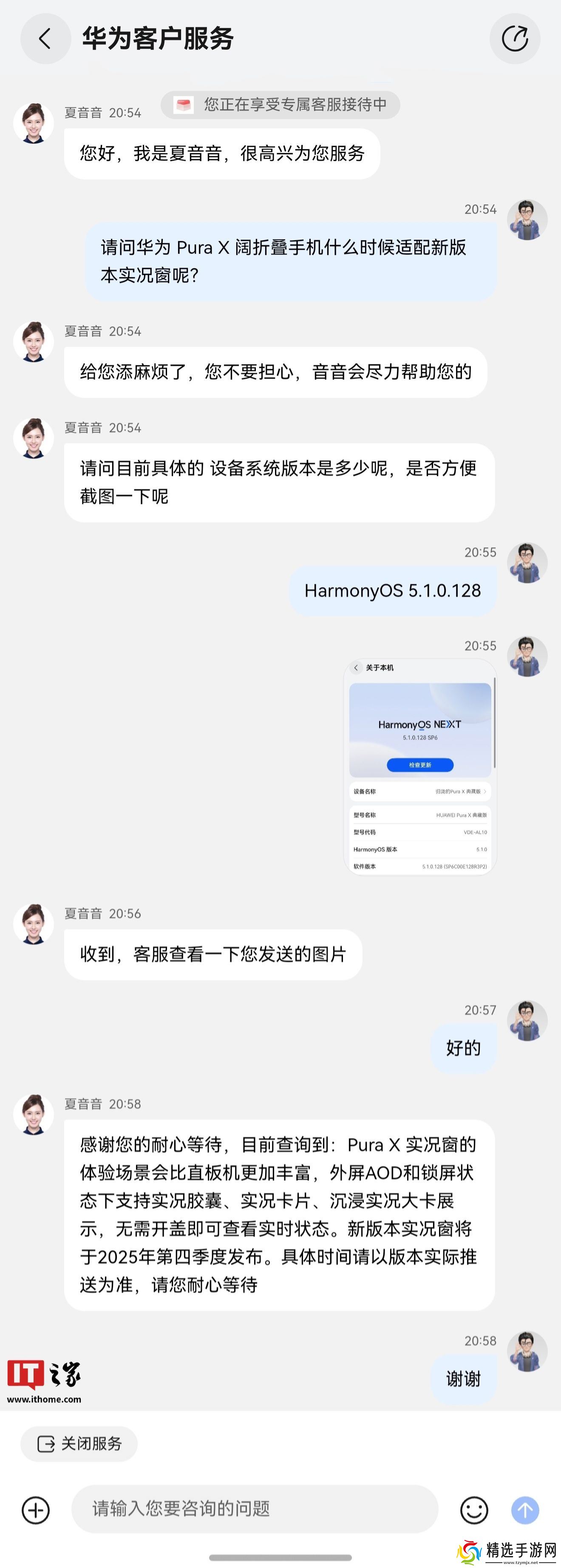Send the message with the arrow button
This screenshot has width=561, height=1568.
point(524,1509)
